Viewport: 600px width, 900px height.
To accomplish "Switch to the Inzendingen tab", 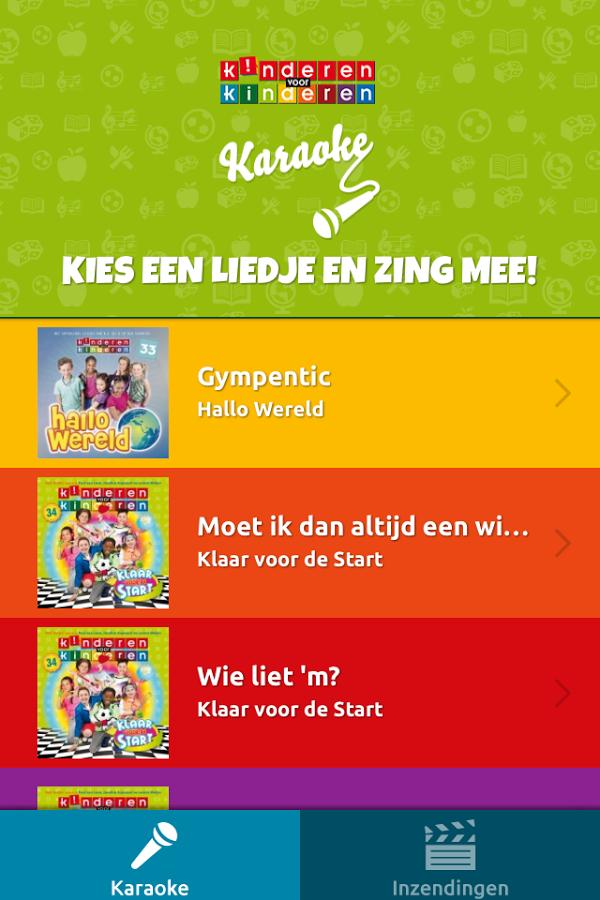I will point(450,857).
